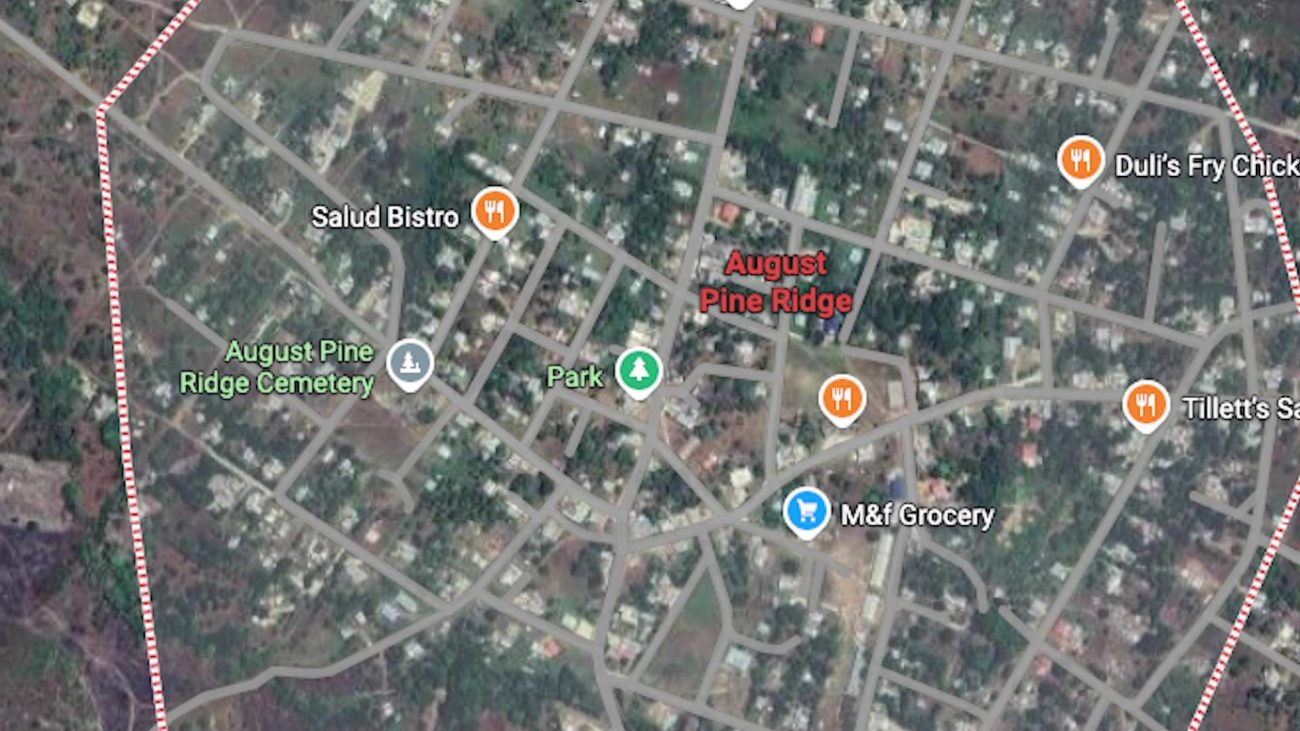Open the Salud Bistro restaurant pin
Viewport: 1300px width, 731px height.
(x=494, y=211)
